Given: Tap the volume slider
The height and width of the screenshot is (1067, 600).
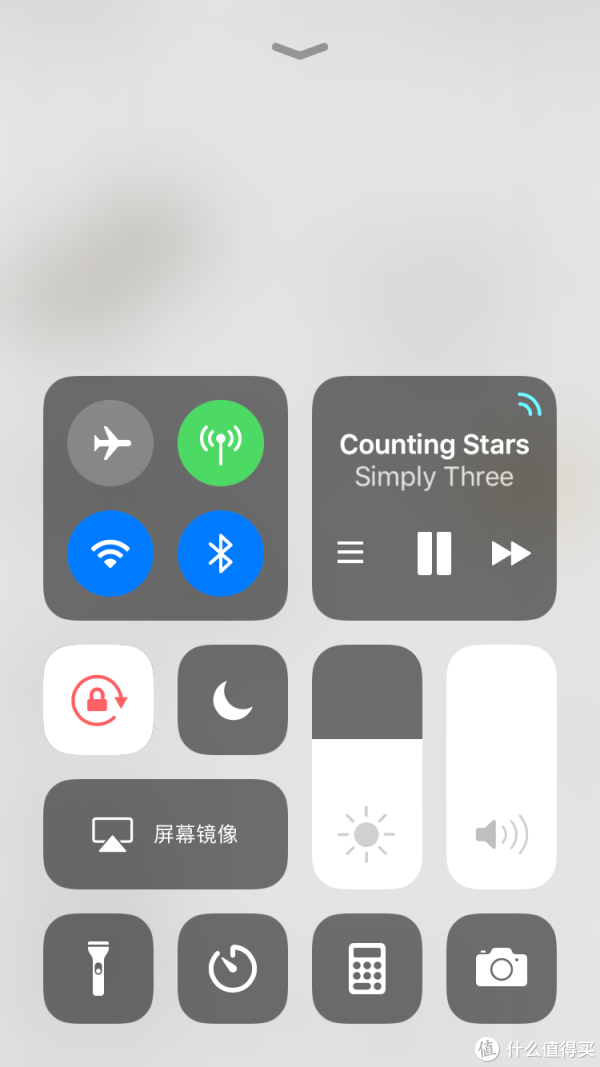Looking at the screenshot, I should tap(501, 767).
